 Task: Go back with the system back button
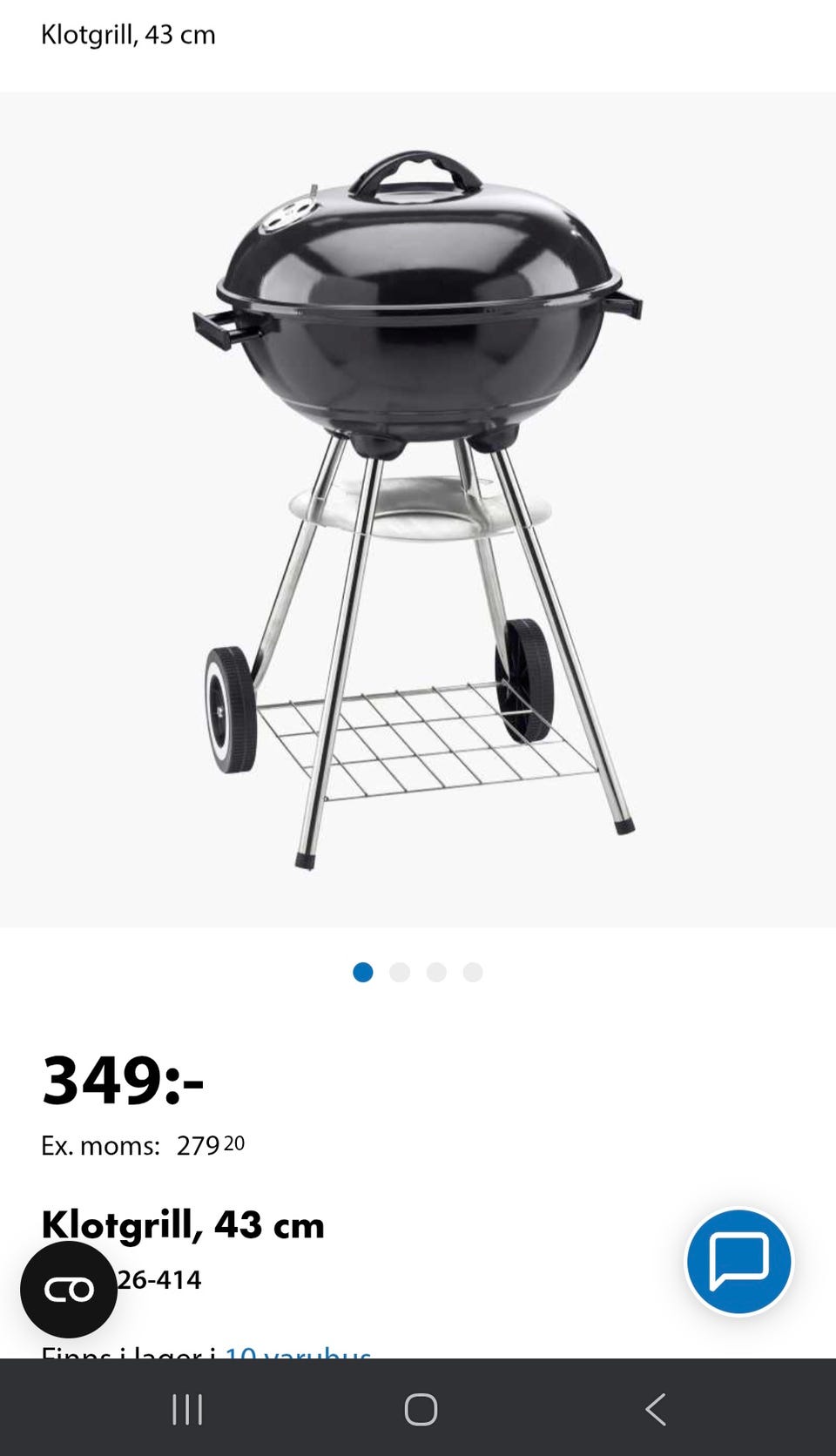click(655, 1409)
